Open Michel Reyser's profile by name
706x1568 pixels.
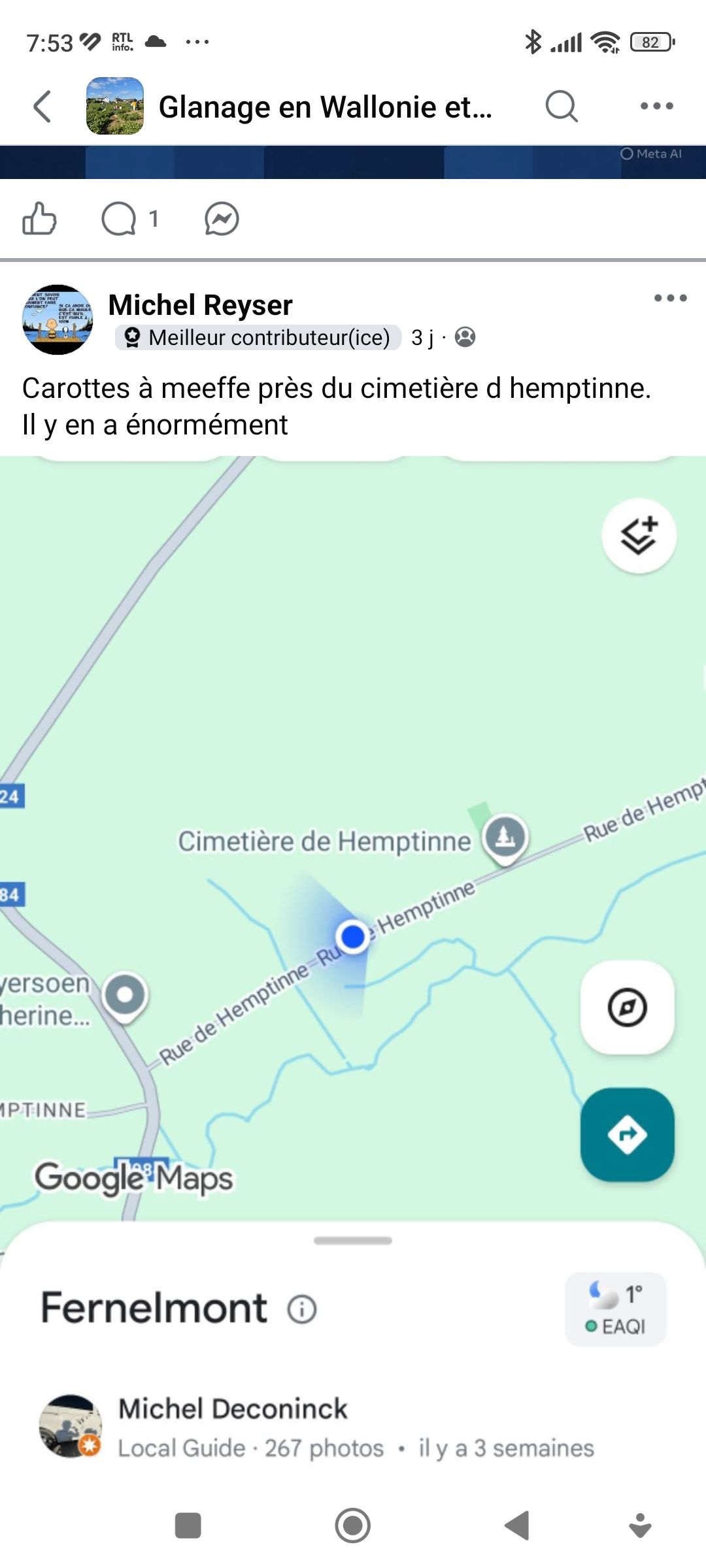pyautogui.click(x=200, y=305)
